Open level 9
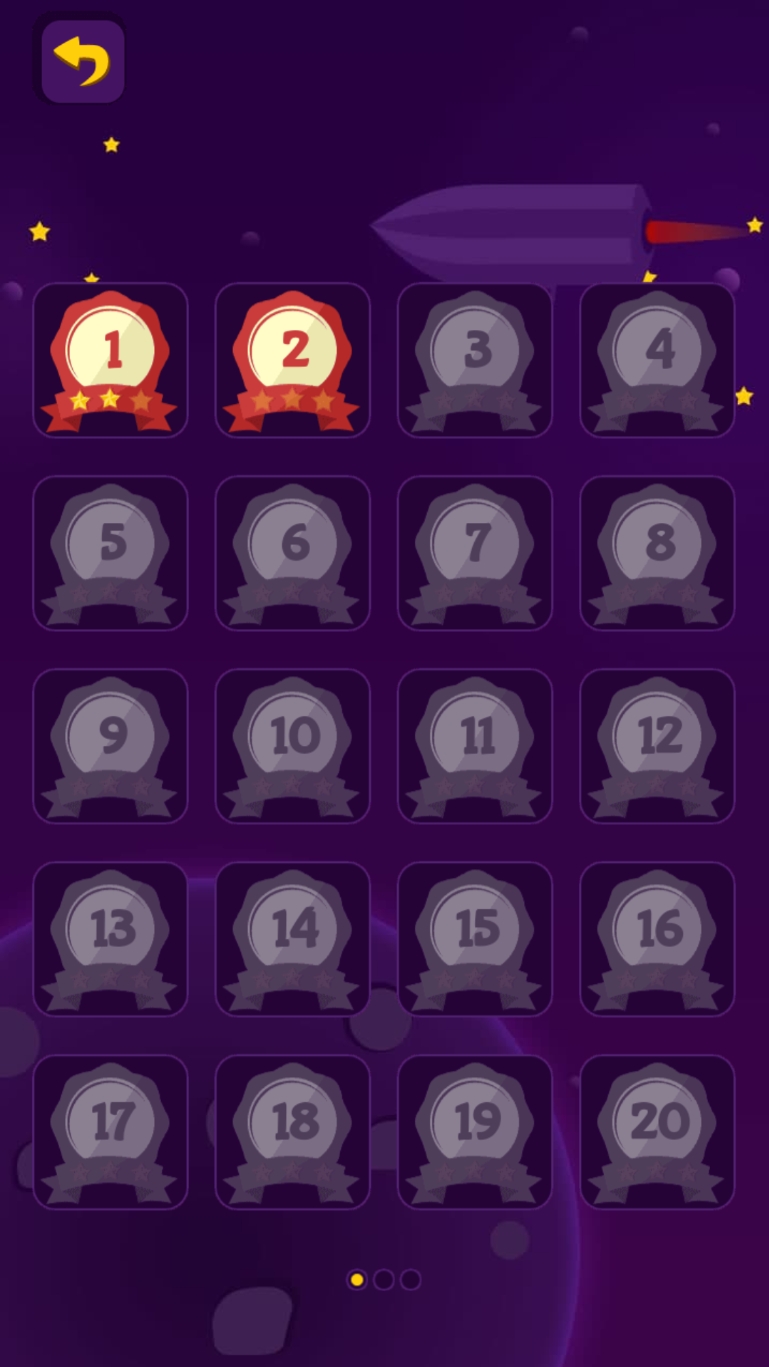 pyautogui.click(x=110, y=746)
